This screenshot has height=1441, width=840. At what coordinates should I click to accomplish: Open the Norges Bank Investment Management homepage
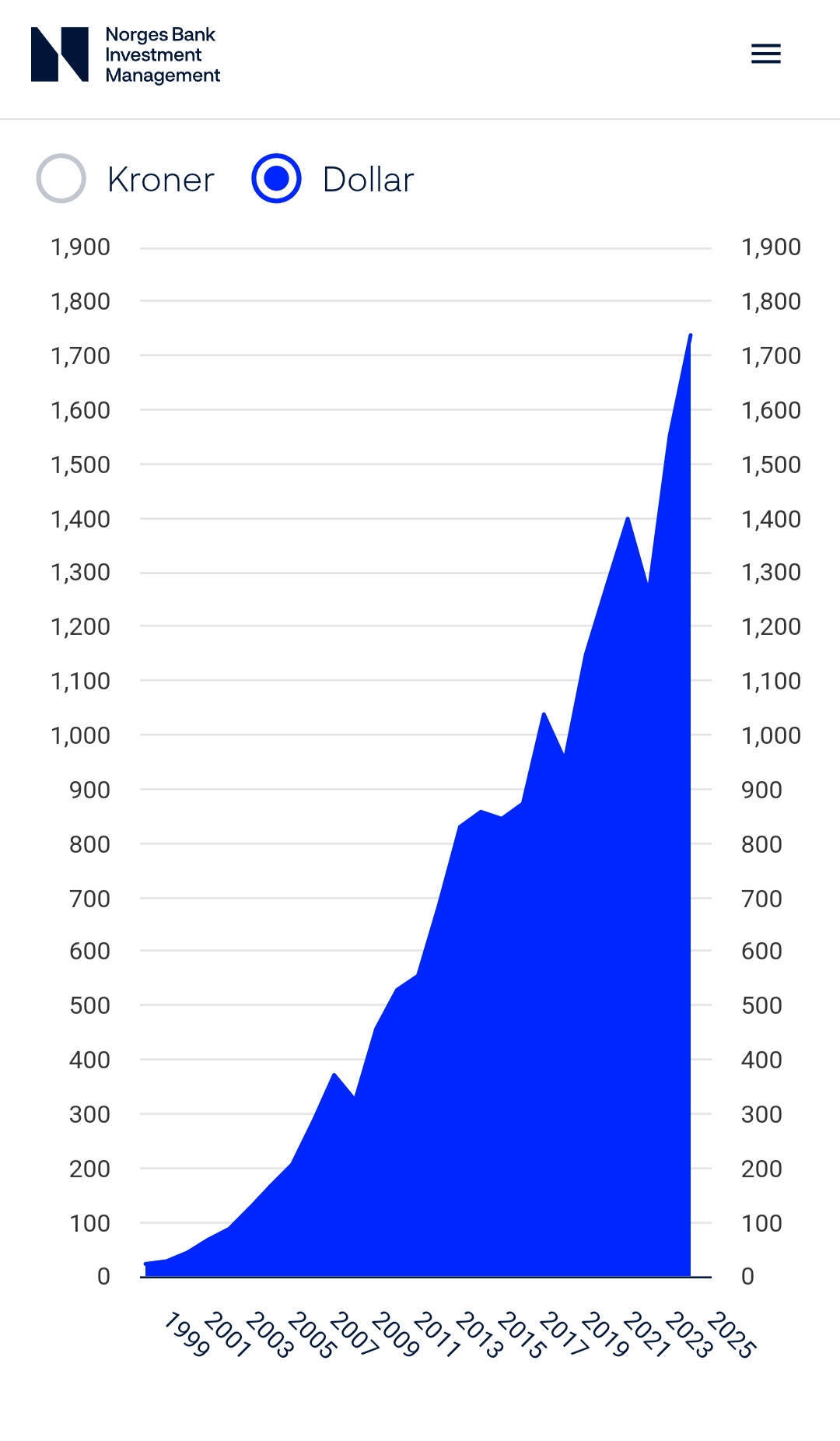126,54
